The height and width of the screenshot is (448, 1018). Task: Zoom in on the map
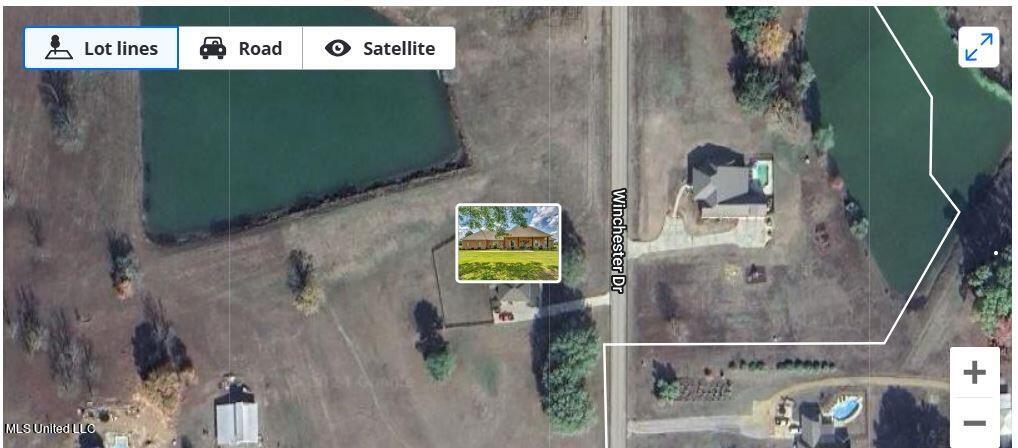pyautogui.click(x=973, y=373)
